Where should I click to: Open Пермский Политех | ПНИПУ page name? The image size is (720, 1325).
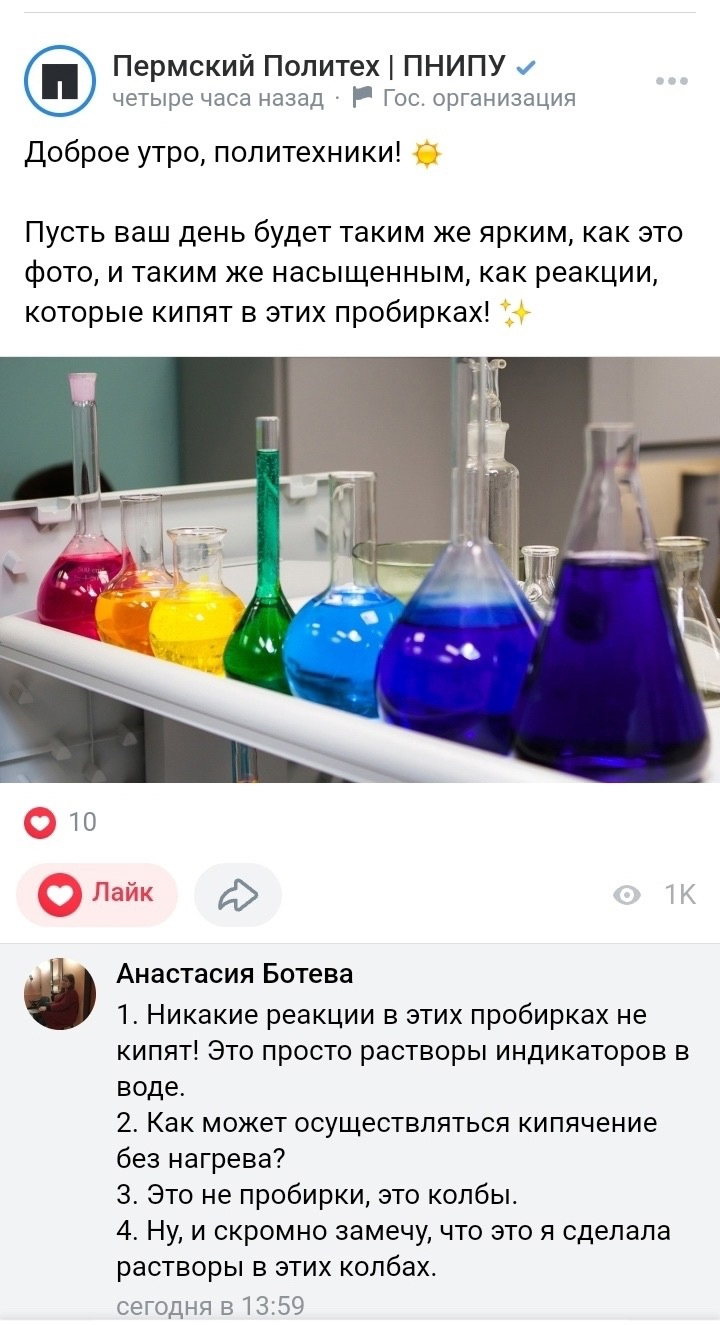point(310,67)
